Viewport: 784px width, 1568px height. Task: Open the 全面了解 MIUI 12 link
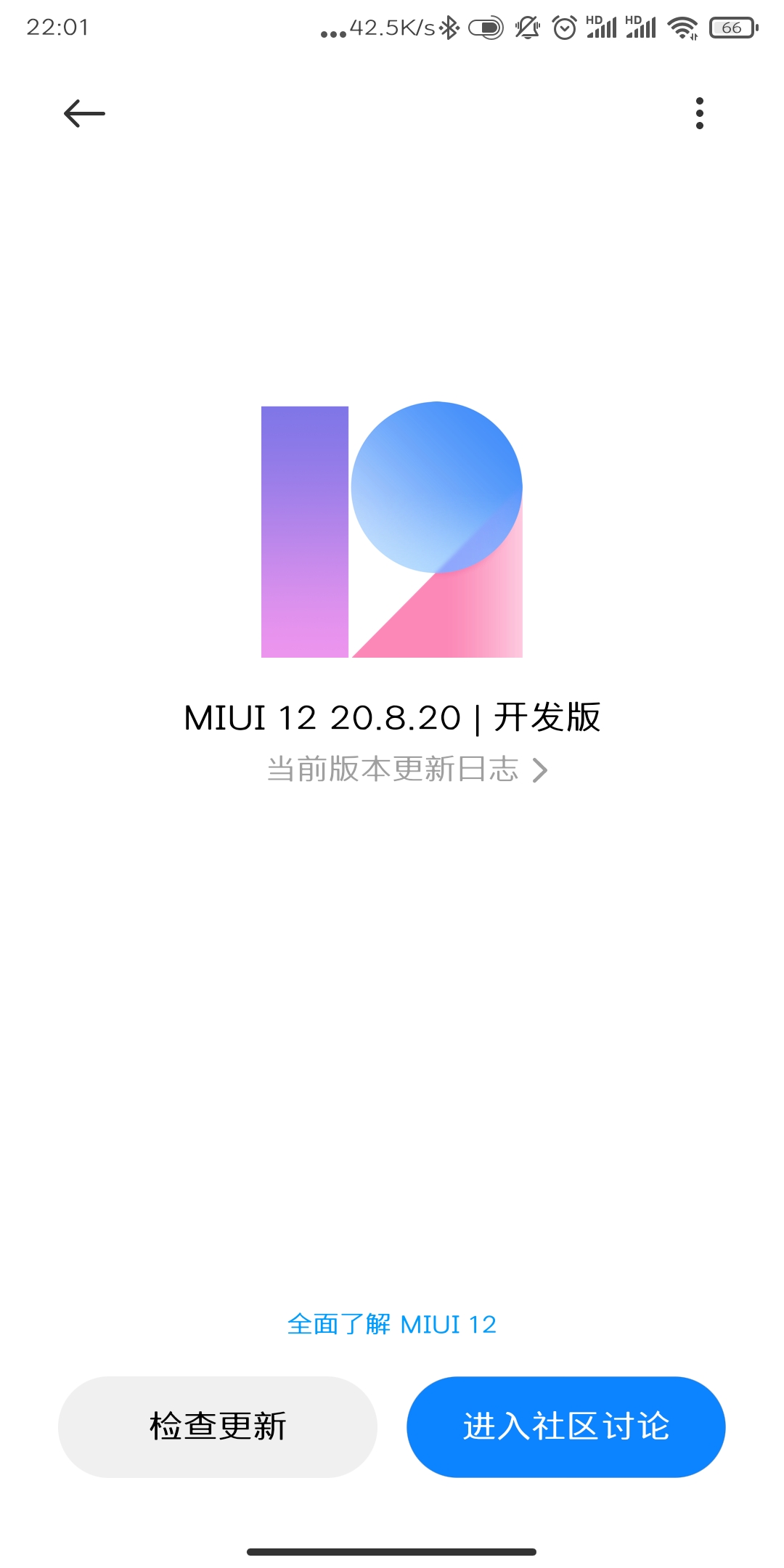[x=392, y=1323]
